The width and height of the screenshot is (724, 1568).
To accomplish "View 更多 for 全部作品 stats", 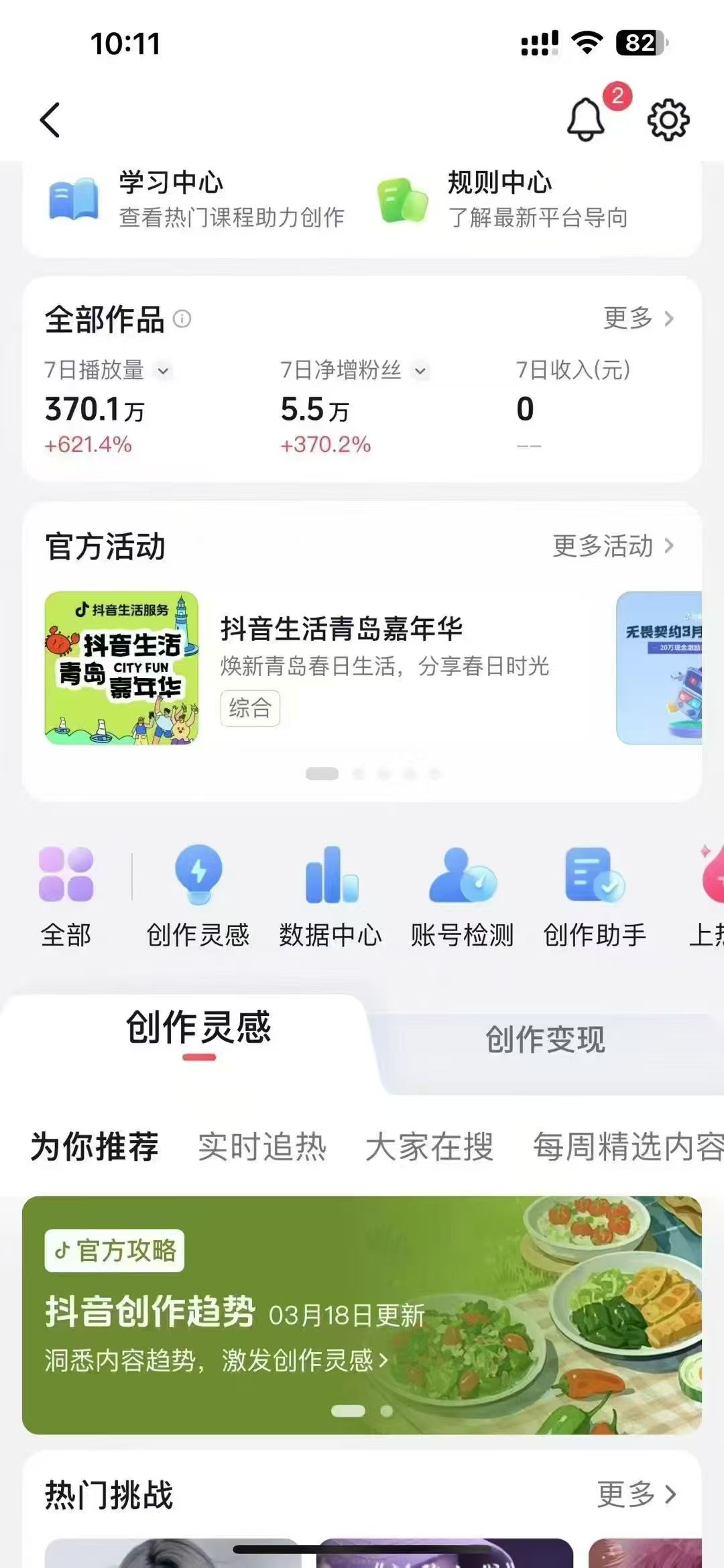I will [x=638, y=318].
